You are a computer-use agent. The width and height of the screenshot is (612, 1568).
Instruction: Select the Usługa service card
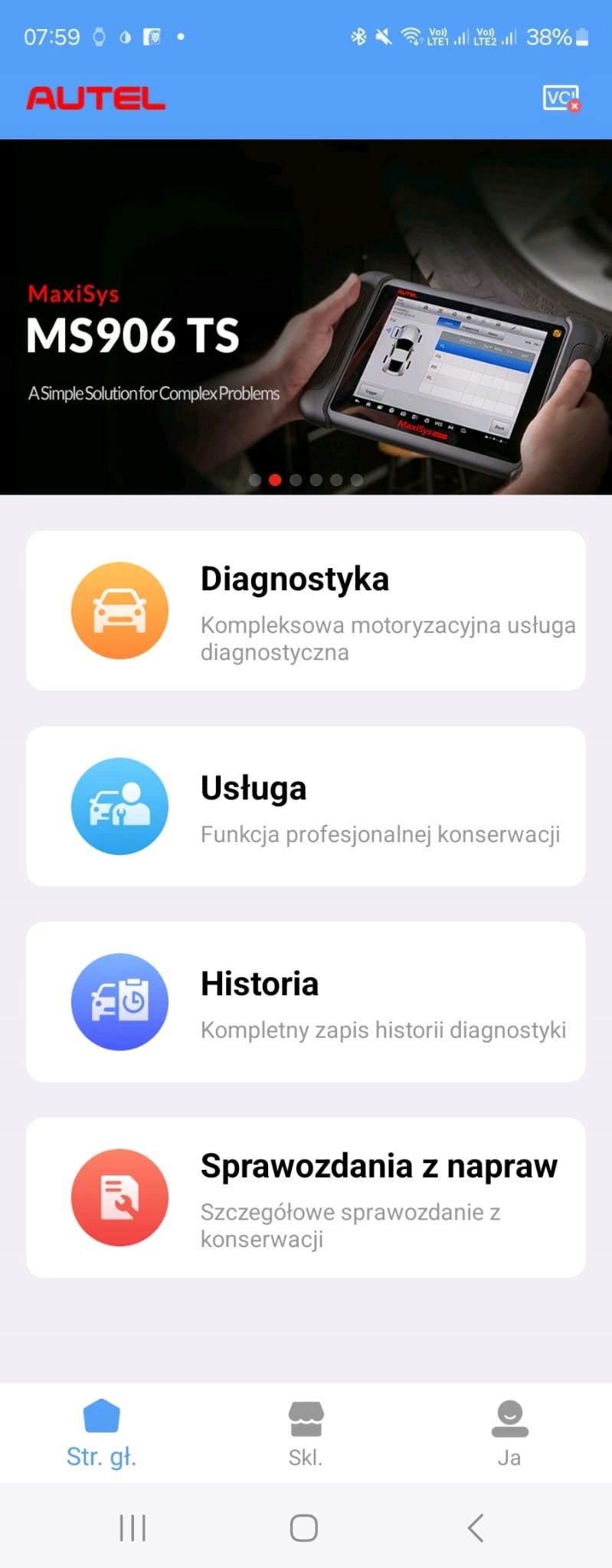pos(306,806)
